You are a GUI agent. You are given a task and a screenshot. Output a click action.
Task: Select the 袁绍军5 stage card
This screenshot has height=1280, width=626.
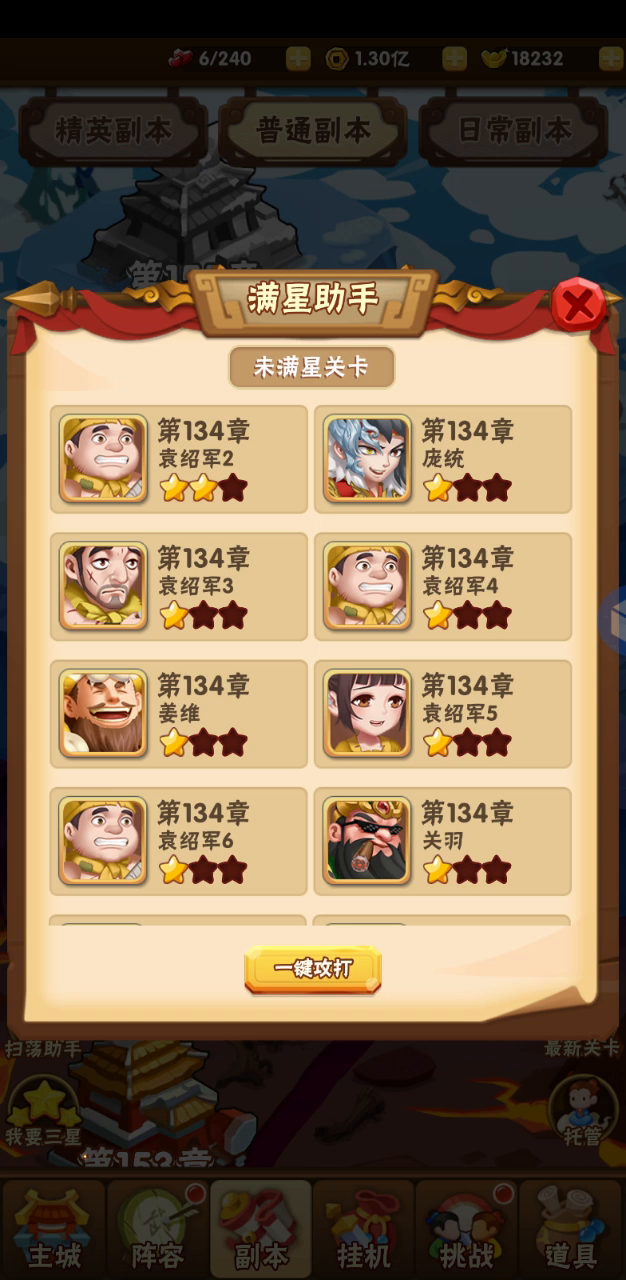[x=443, y=714]
